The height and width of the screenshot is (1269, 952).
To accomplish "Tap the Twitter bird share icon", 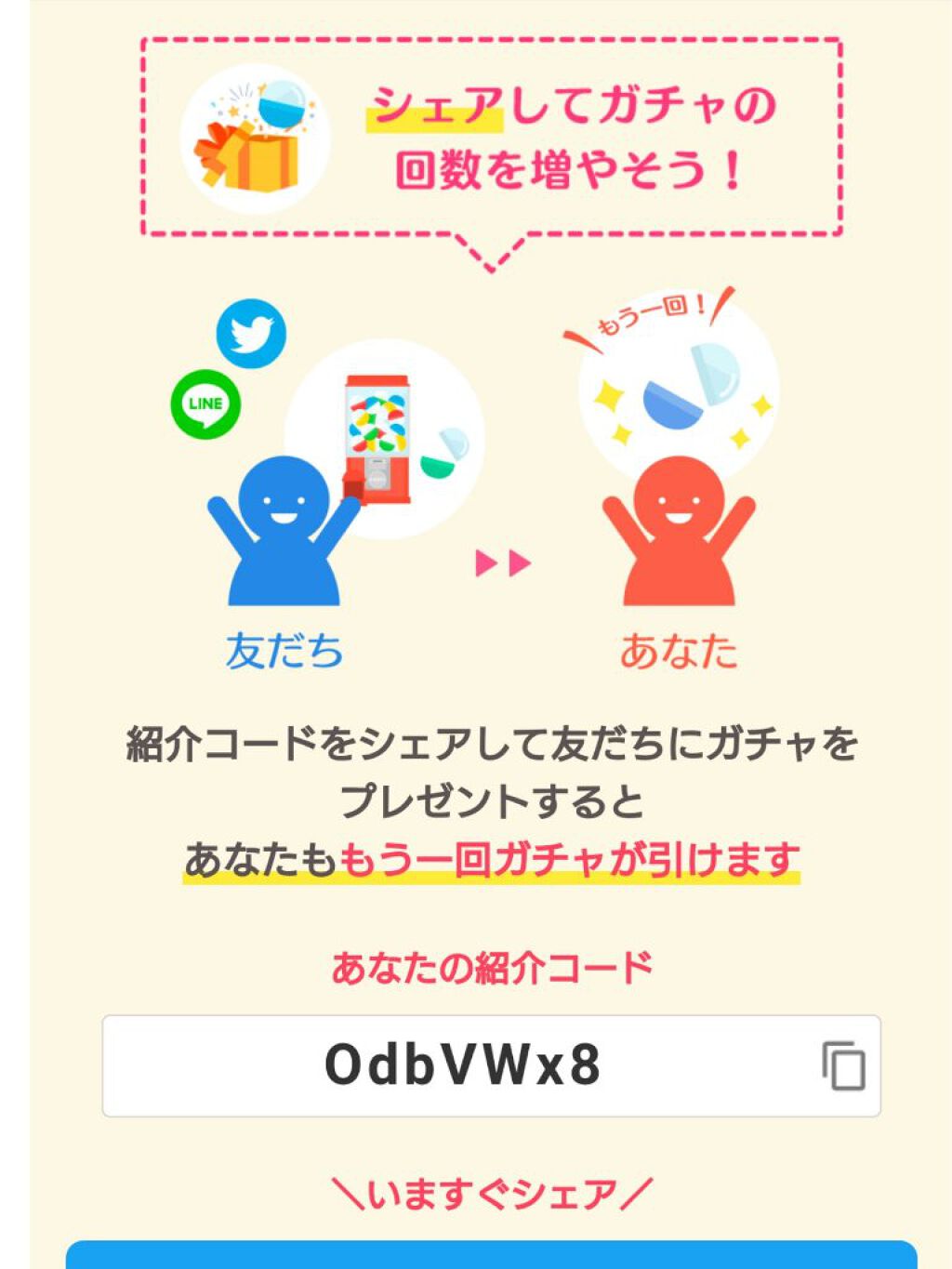I will point(249,332).
